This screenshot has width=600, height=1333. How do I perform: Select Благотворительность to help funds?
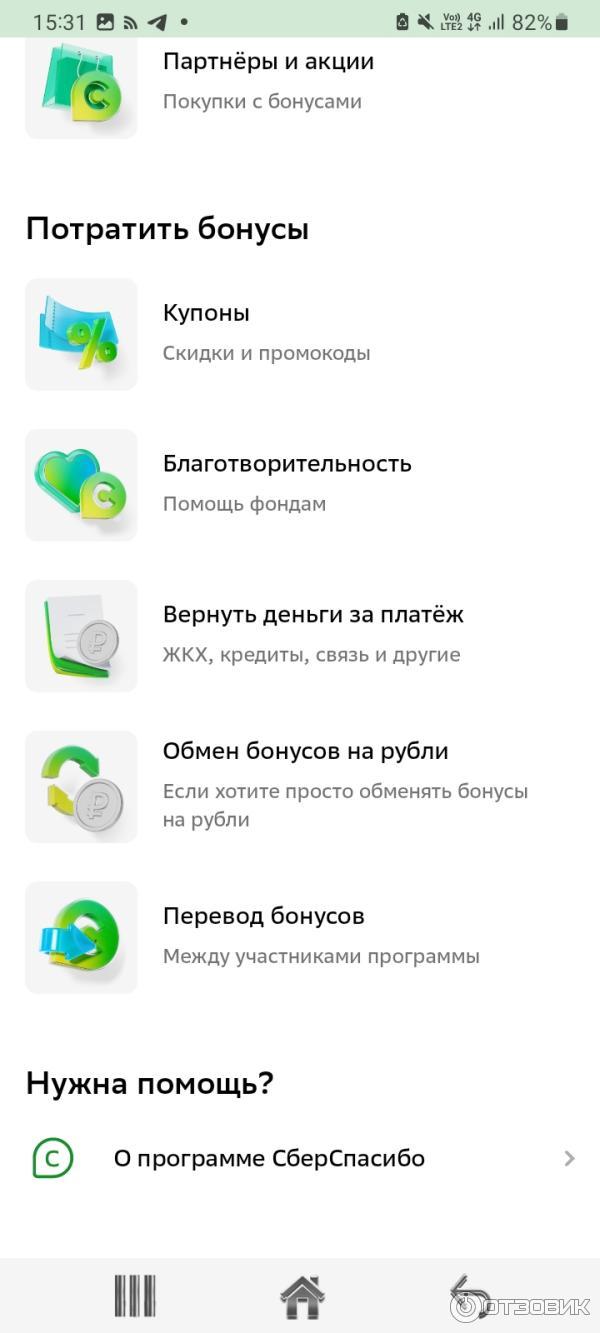tap(286, 484)
